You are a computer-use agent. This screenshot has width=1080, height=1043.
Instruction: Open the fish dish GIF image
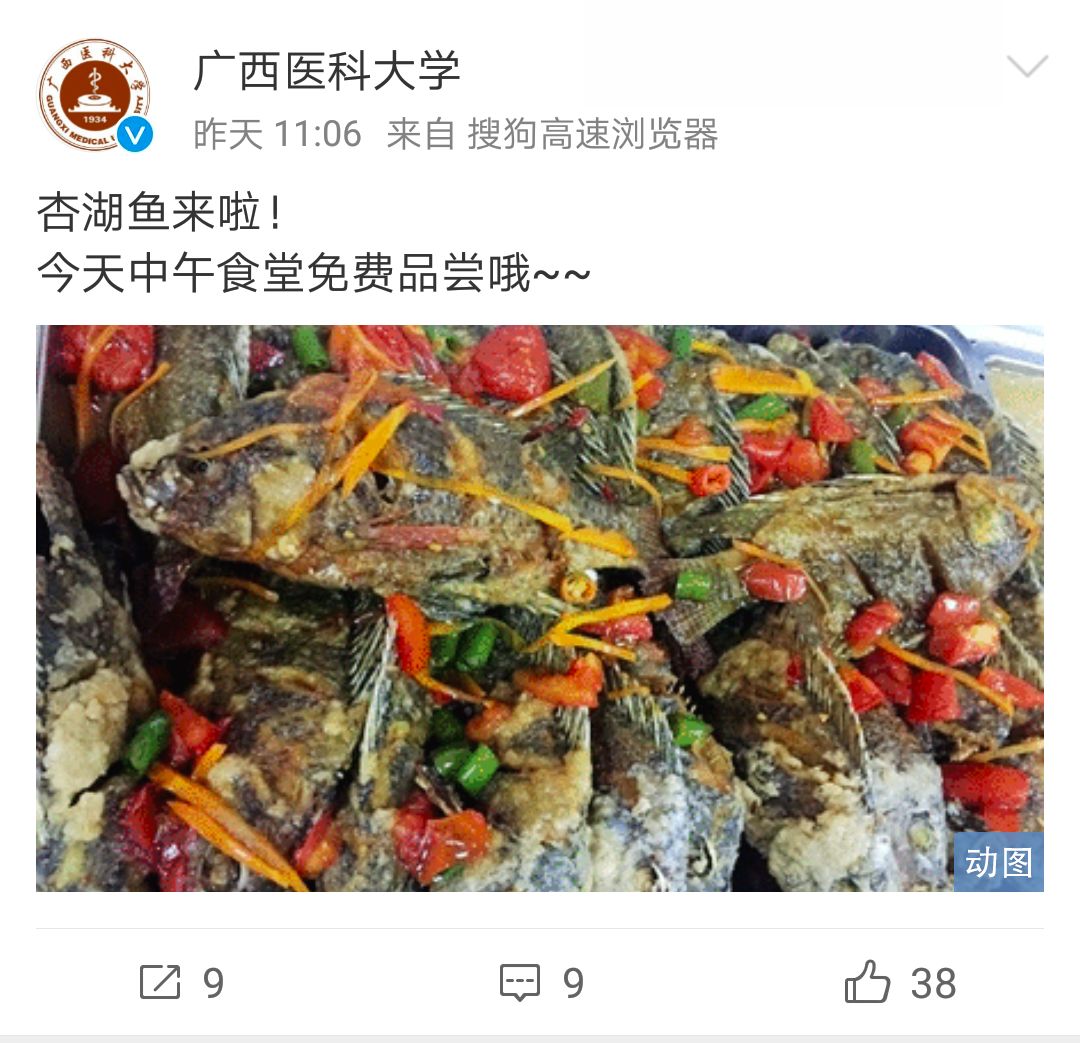[540, 608]
